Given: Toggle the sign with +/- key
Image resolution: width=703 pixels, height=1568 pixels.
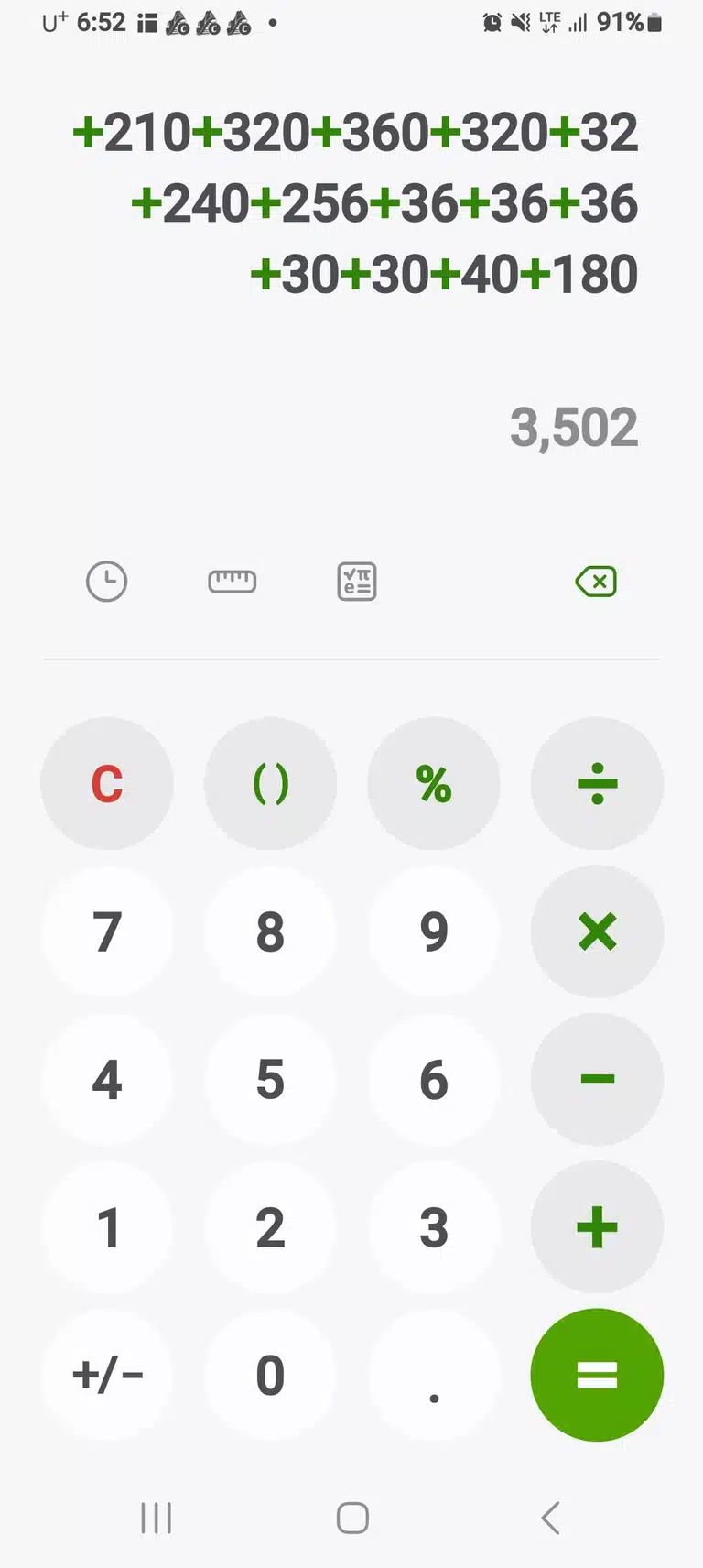Looking at the screenshot, I should [x=107, y=1375].
